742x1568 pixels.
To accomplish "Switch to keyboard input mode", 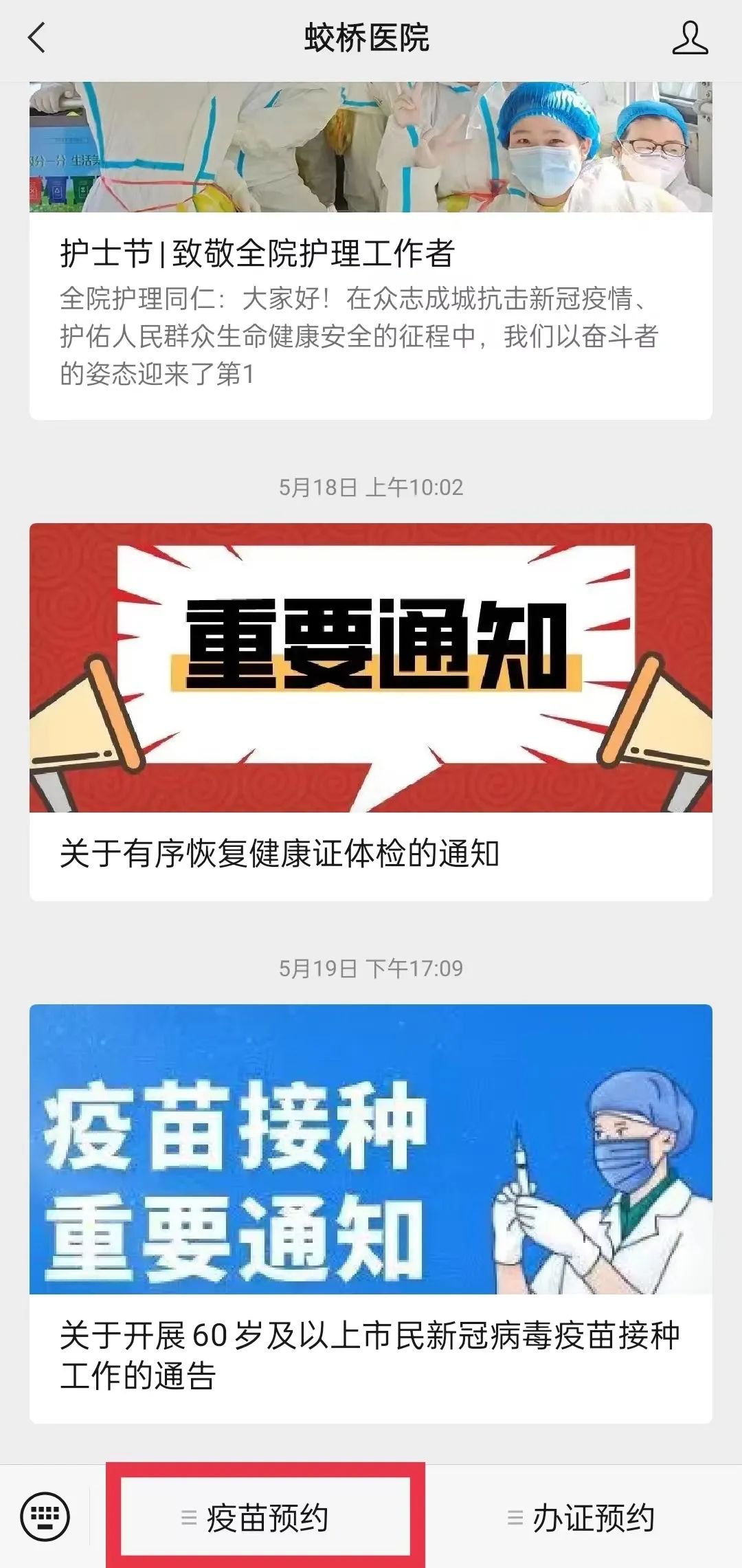I will pos(45,1516).
